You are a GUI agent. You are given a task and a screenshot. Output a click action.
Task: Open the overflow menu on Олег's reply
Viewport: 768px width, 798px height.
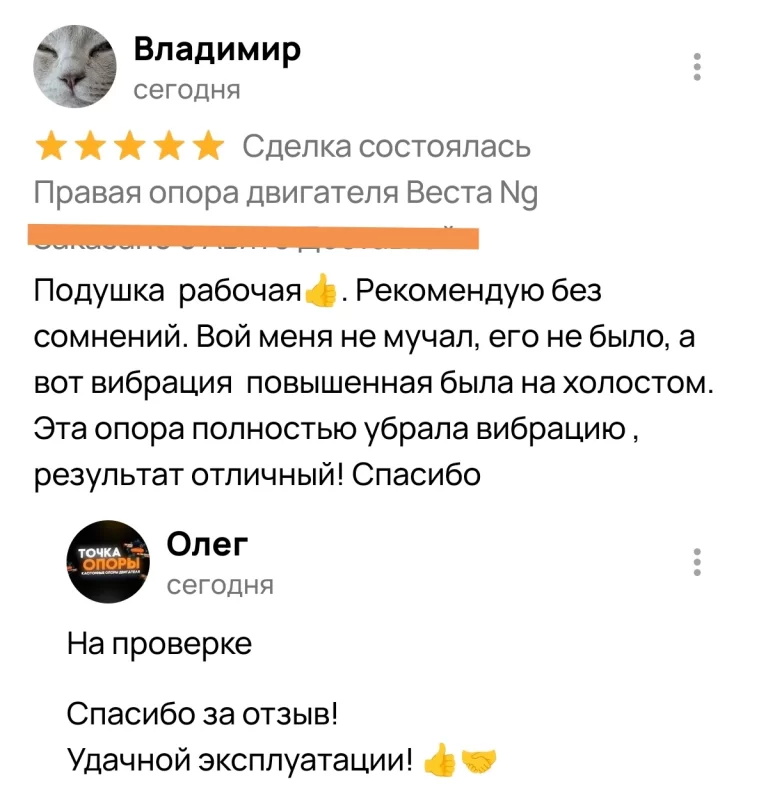697,562
